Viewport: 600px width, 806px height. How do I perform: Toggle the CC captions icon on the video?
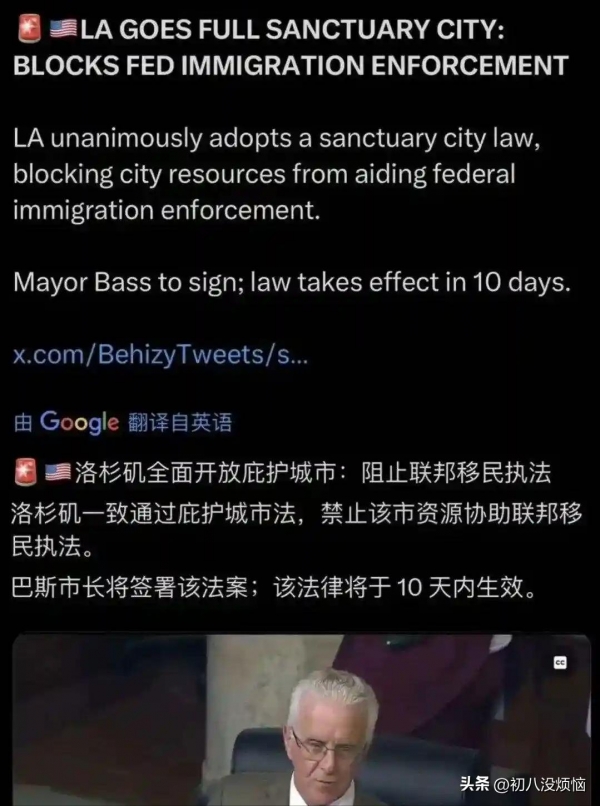pyautogui.click(x=560, y=662)
